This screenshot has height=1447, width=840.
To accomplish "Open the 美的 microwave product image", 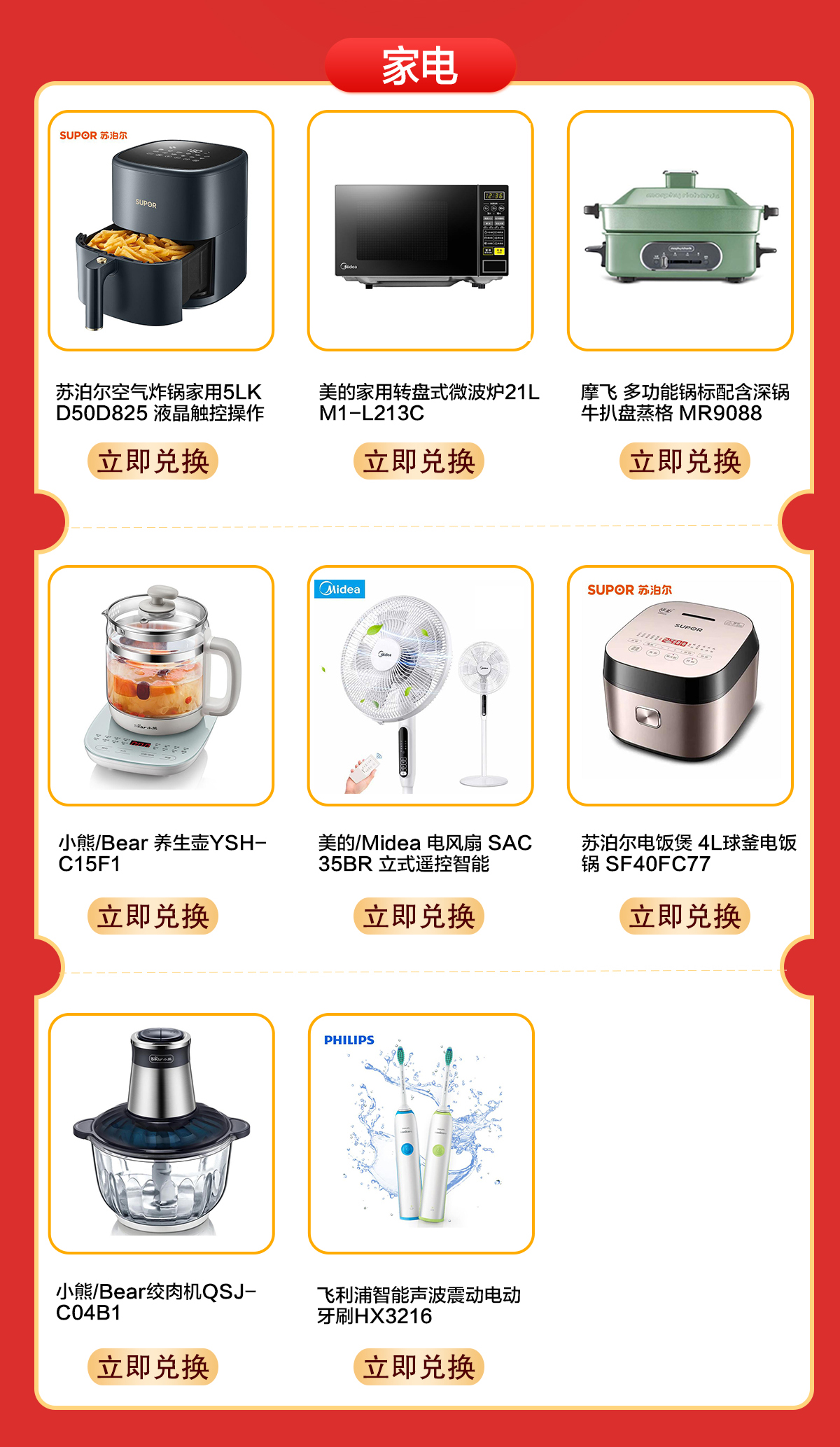I will 421,230.
